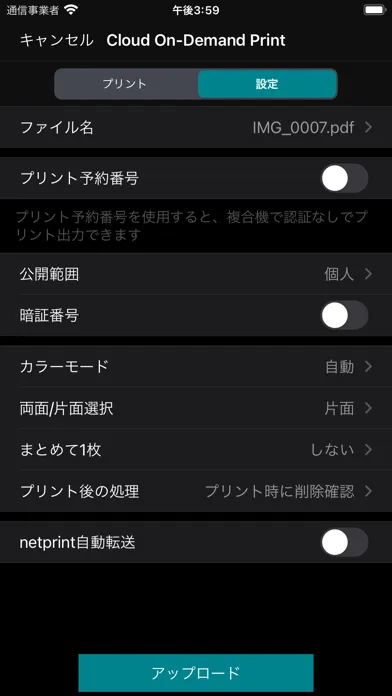
Task: Toggle 暗証番号 on
Action: [344, 316]
